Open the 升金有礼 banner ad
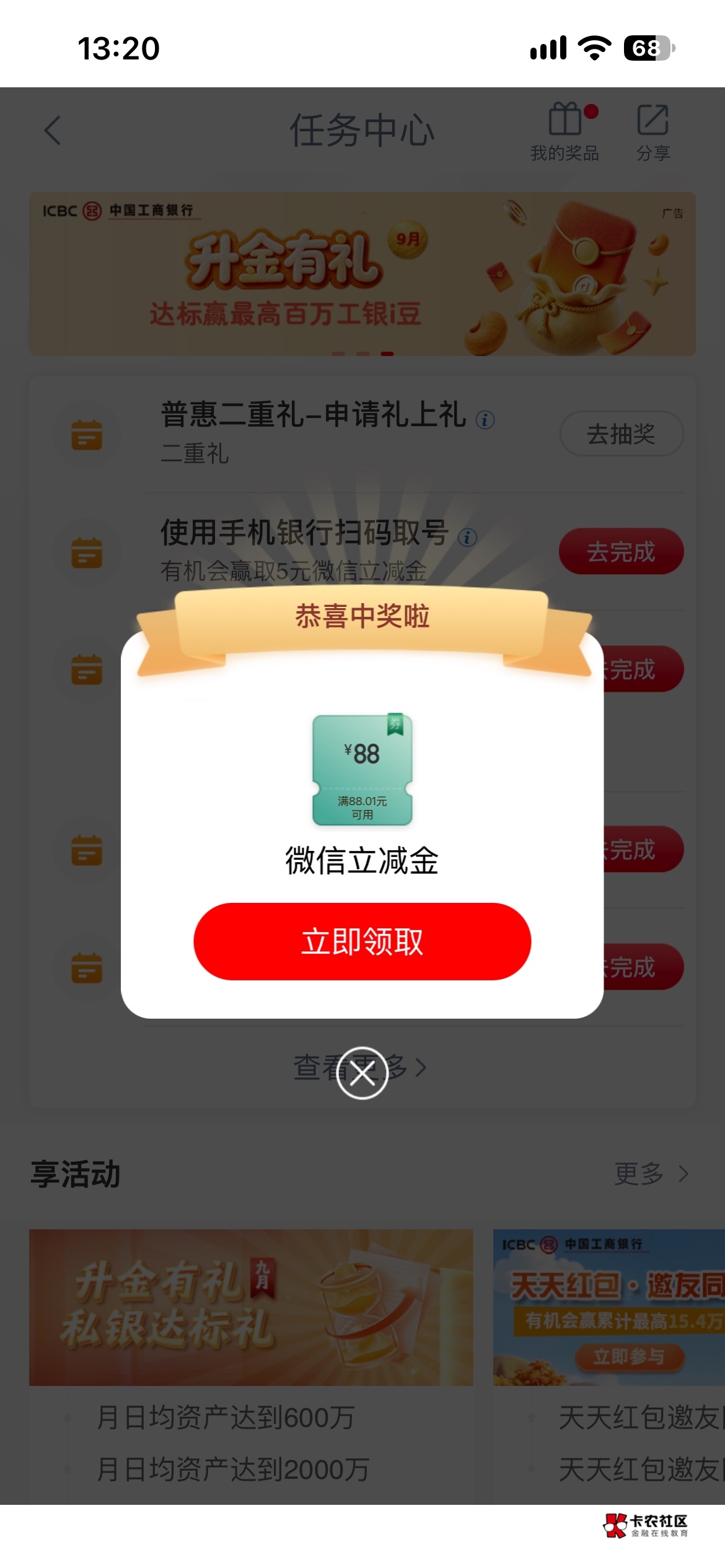This screenshot has height=1568, width=725. 362,274
